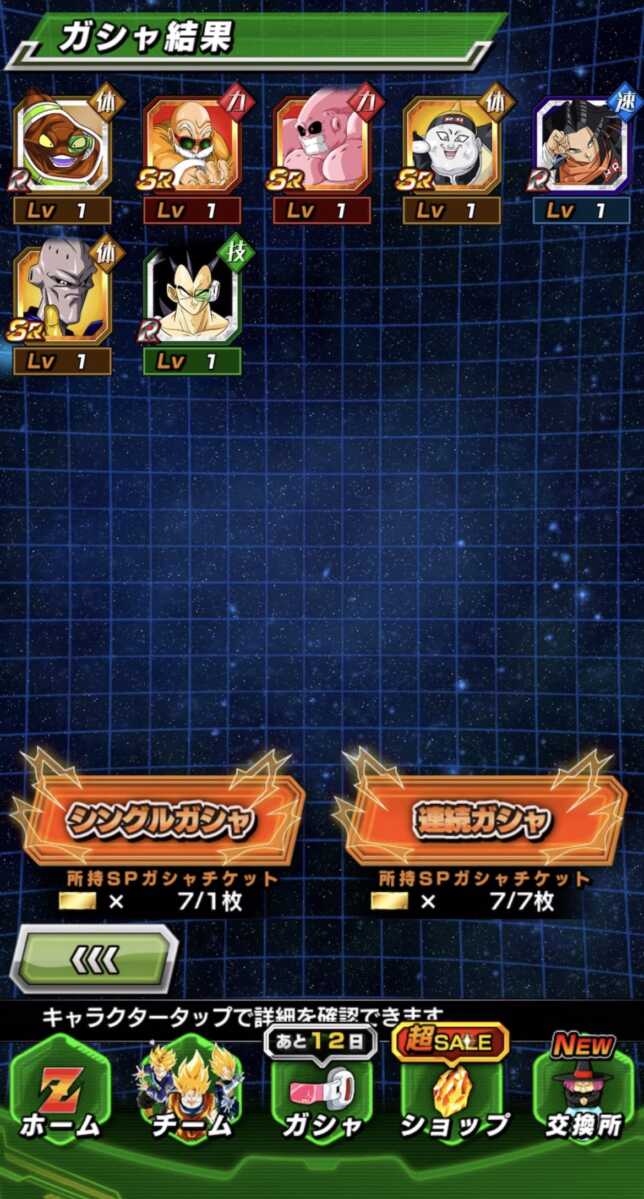
Task: View the green-turbaned R character card
Action: pos(62,146)
